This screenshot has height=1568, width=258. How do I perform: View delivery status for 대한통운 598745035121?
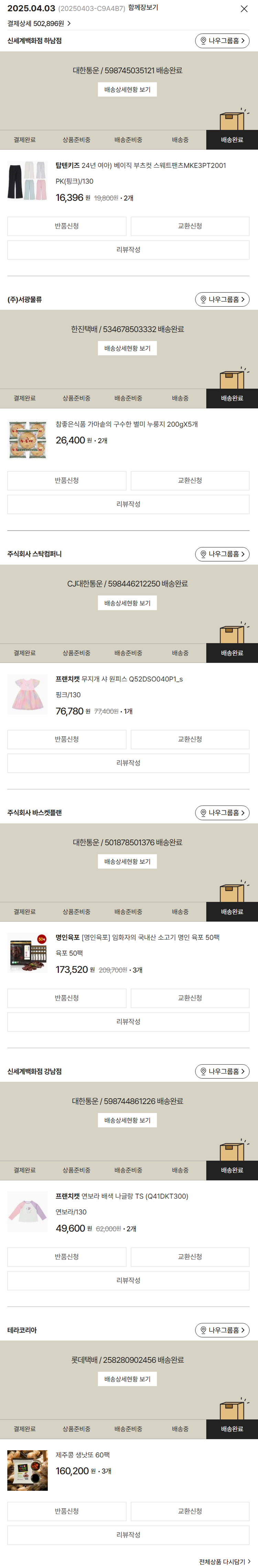pos(128,90)
